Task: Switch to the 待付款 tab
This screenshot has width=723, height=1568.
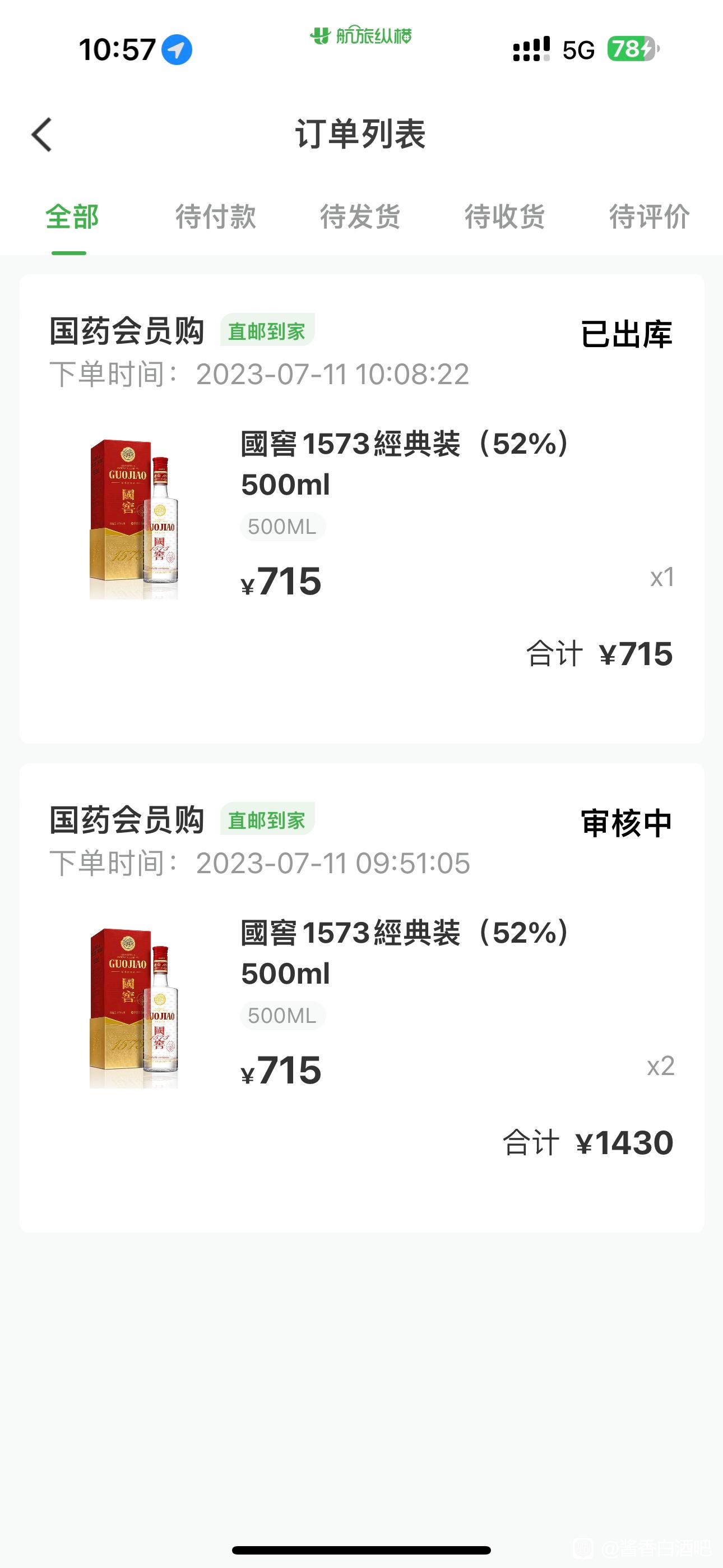Action: 216,216
